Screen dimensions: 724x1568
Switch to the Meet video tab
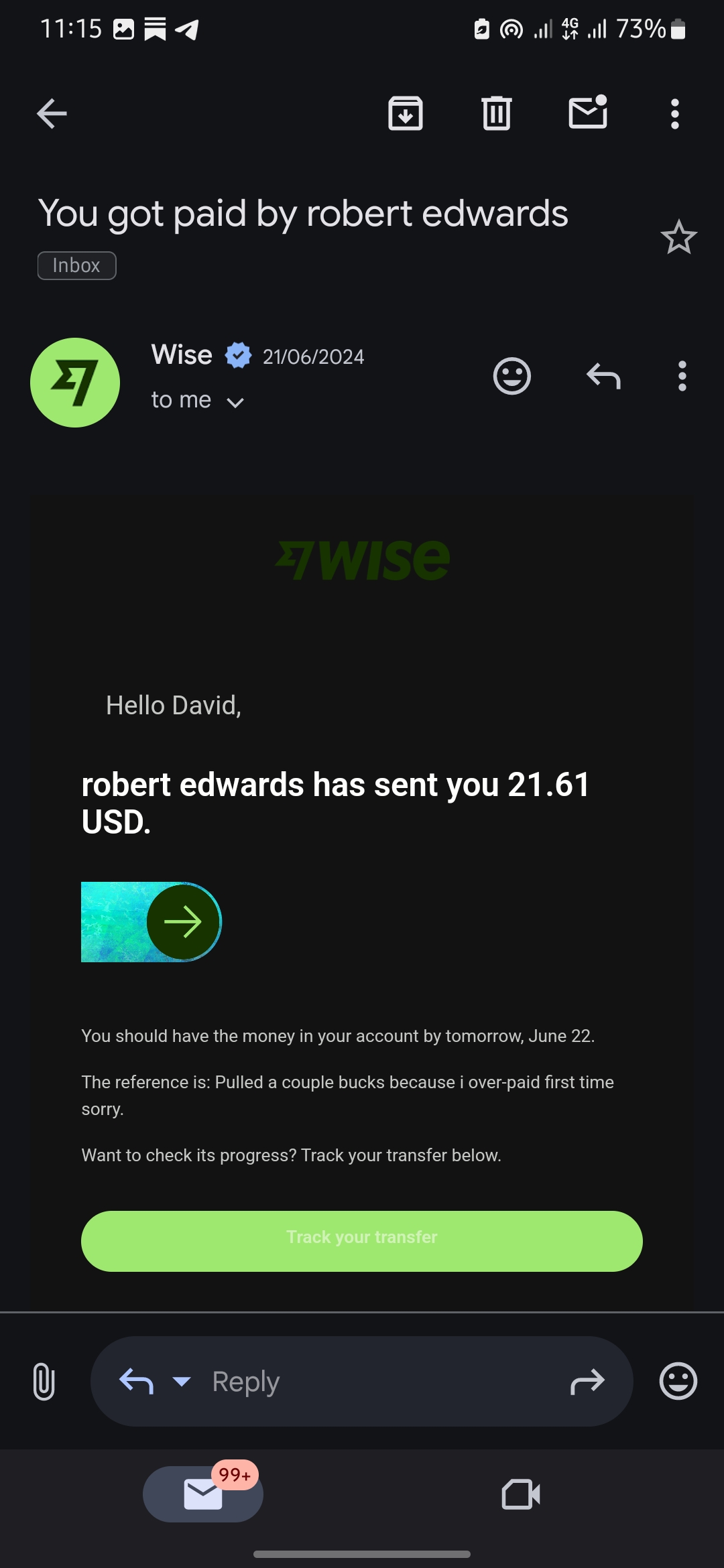point(521,1494)
